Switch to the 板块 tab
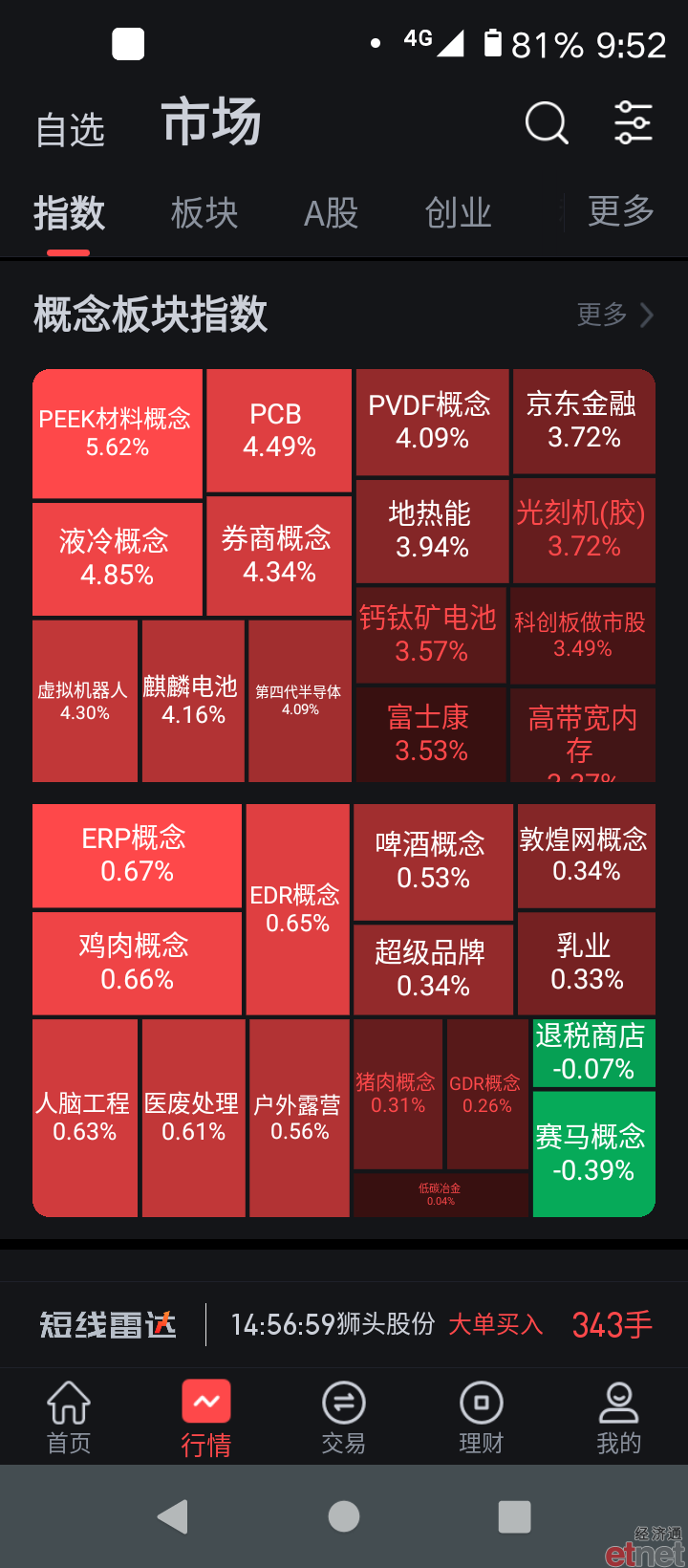 coord(204,213)
